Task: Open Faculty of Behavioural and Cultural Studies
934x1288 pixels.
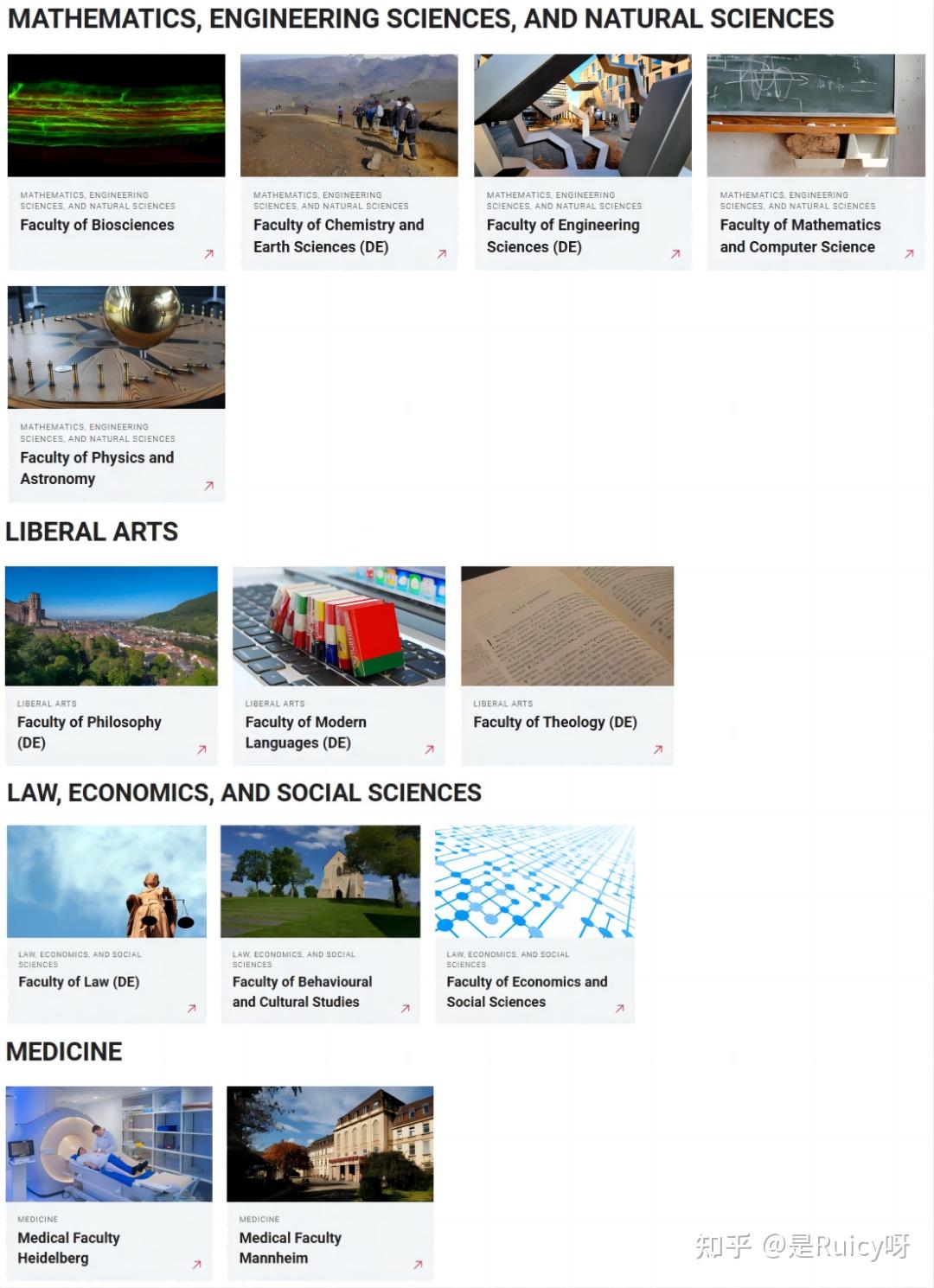Action: pos(302,992)
